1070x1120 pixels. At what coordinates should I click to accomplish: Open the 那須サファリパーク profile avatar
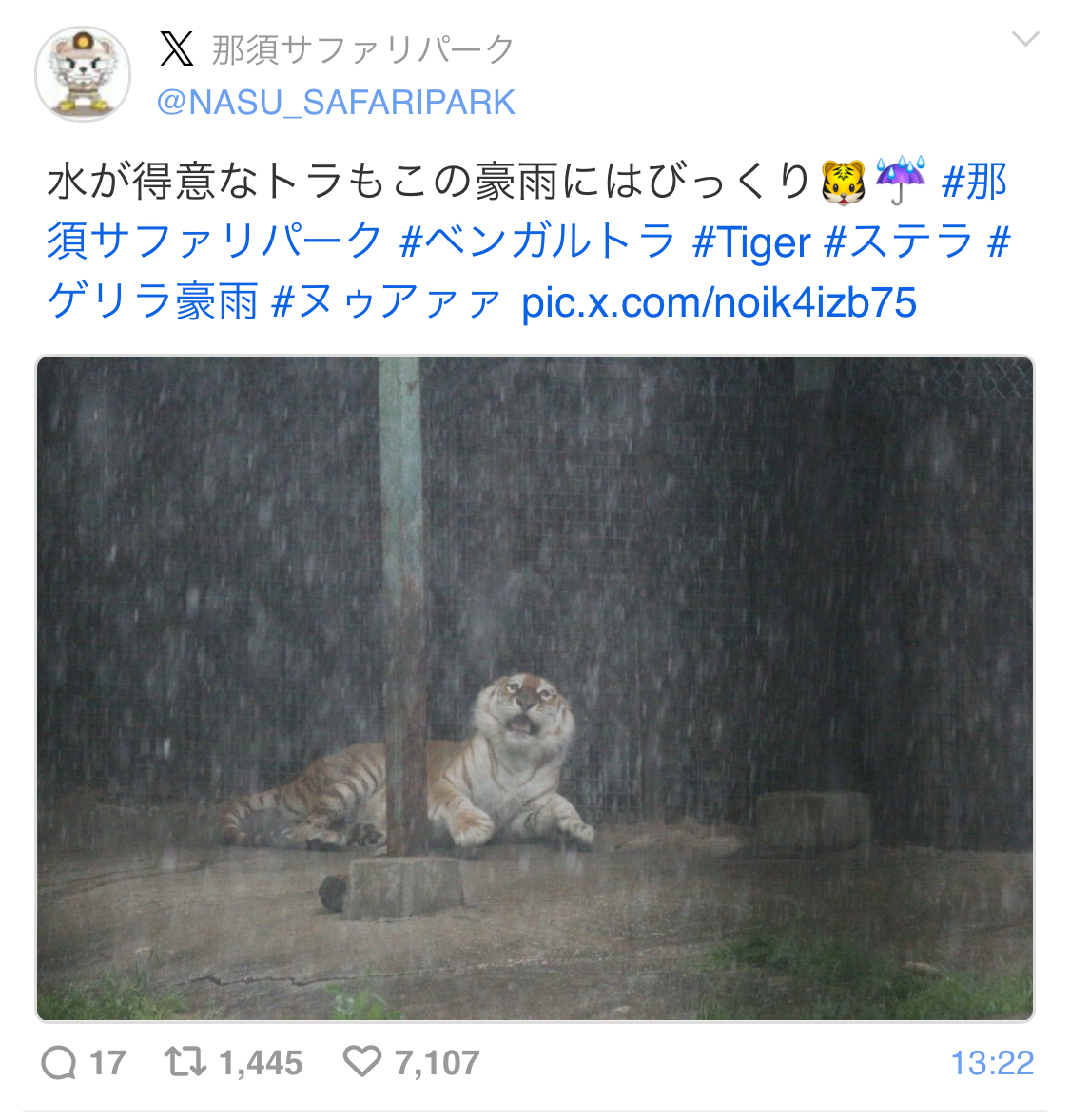pyautogui.click(x=83, y=74)
